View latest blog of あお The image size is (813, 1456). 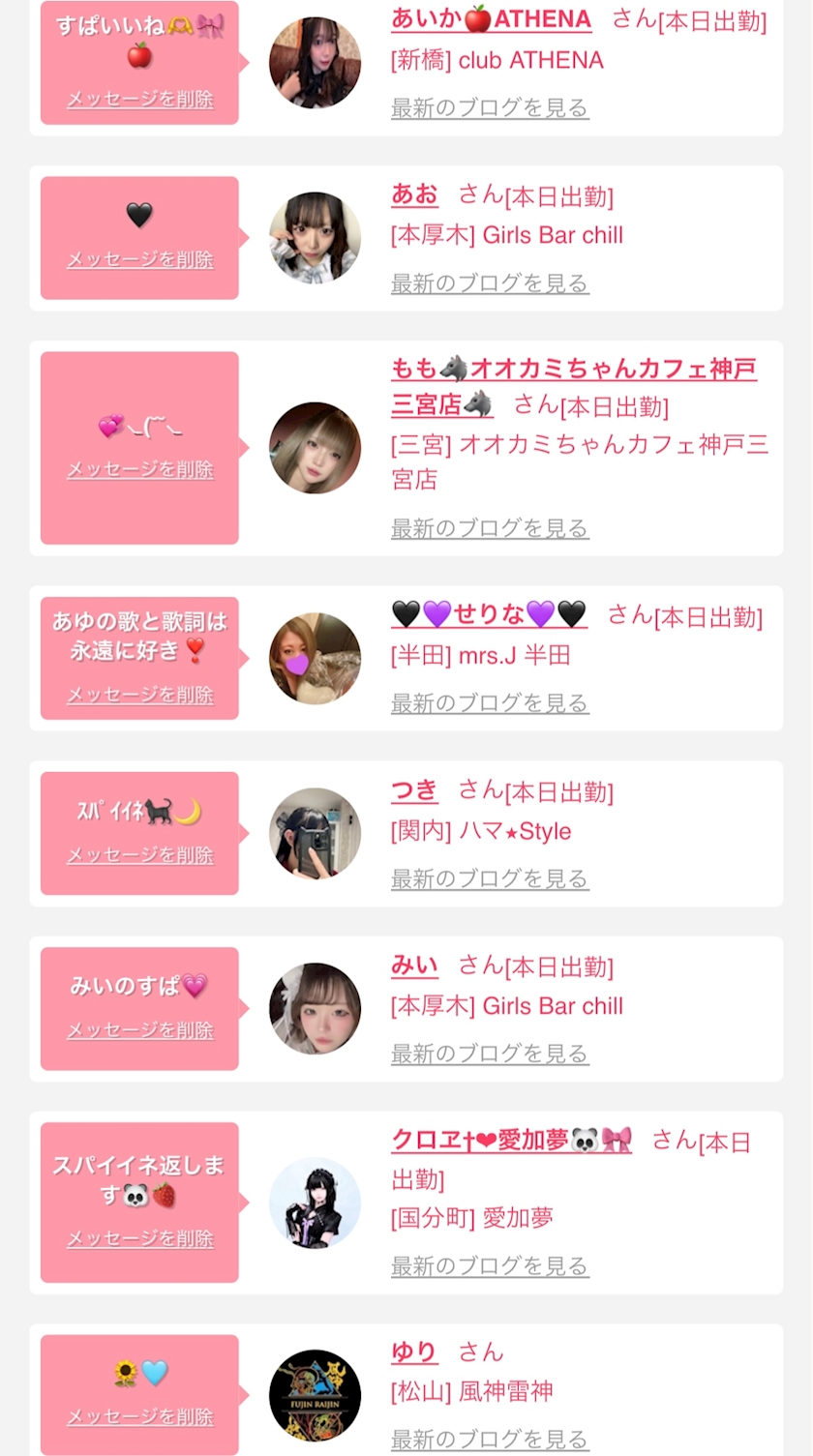pyautogui.click(x=490, y=283)
